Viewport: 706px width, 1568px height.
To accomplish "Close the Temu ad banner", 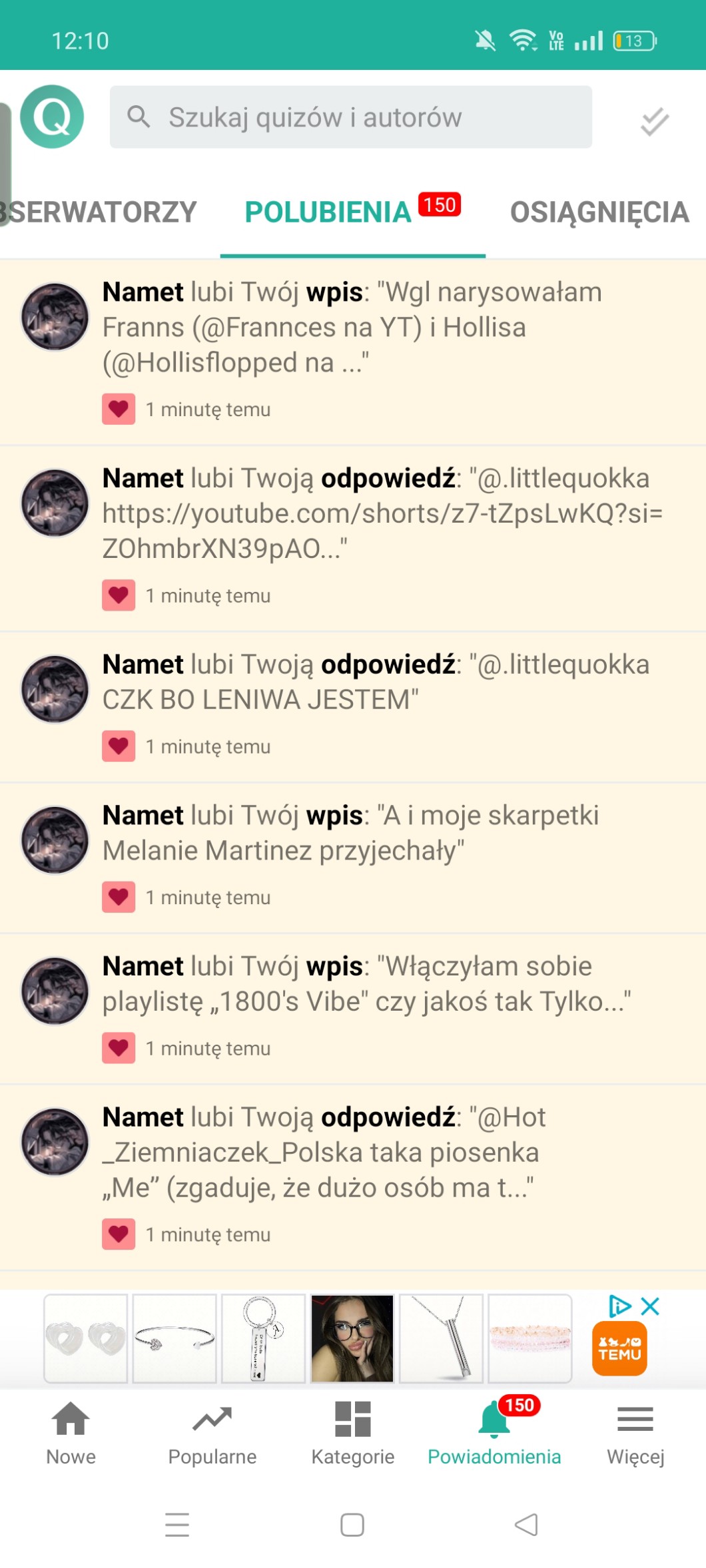I will click(650, 1306).
